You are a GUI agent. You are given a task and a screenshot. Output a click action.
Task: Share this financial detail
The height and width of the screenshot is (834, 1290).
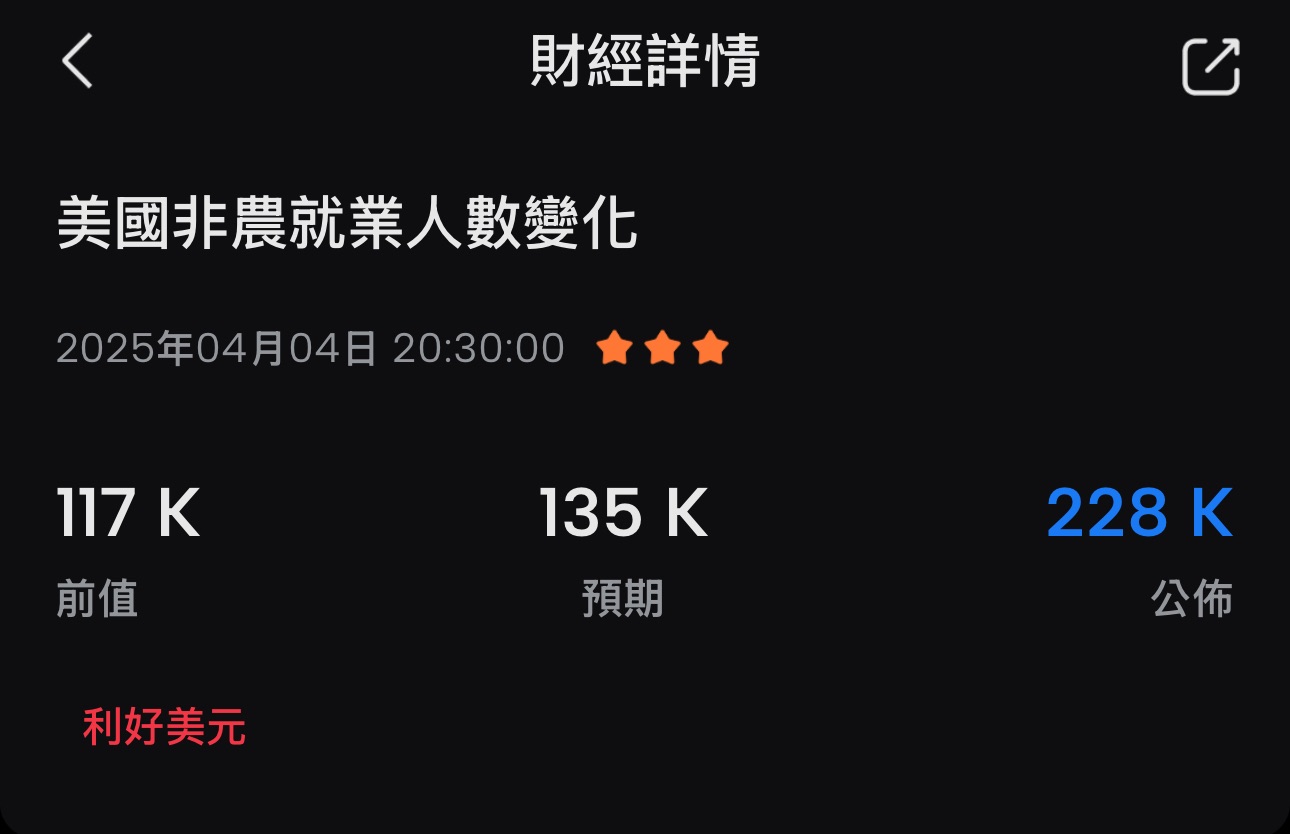point(1210,66)
